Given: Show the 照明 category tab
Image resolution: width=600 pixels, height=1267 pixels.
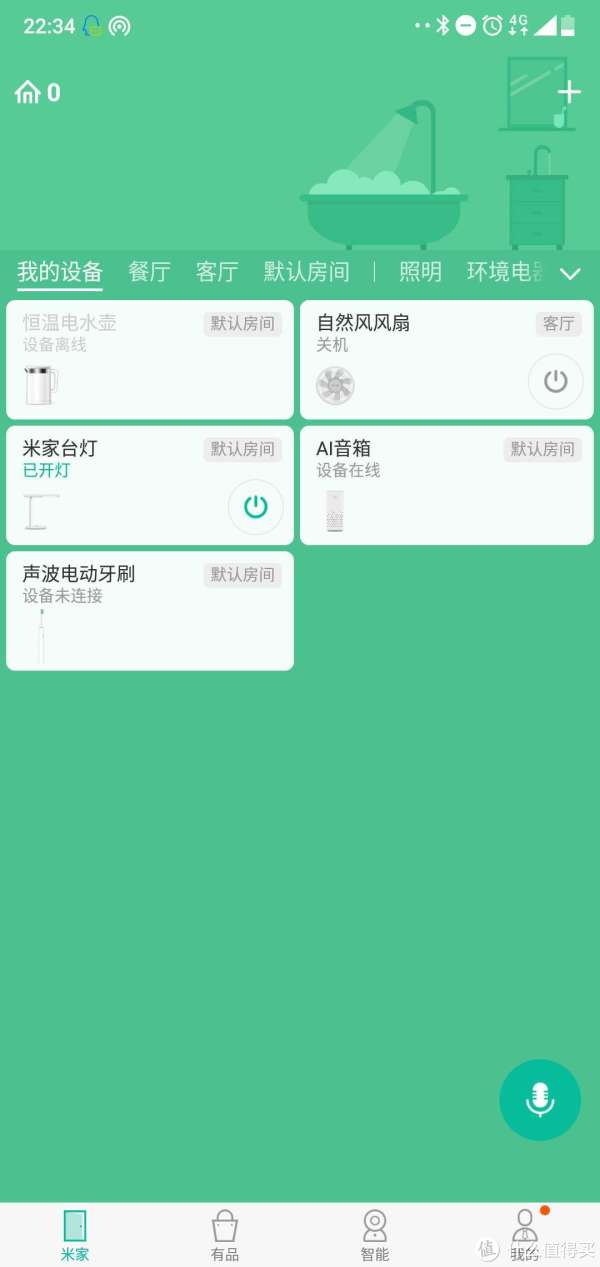Looking at the screenshot, I should click(x=420, y=272).
